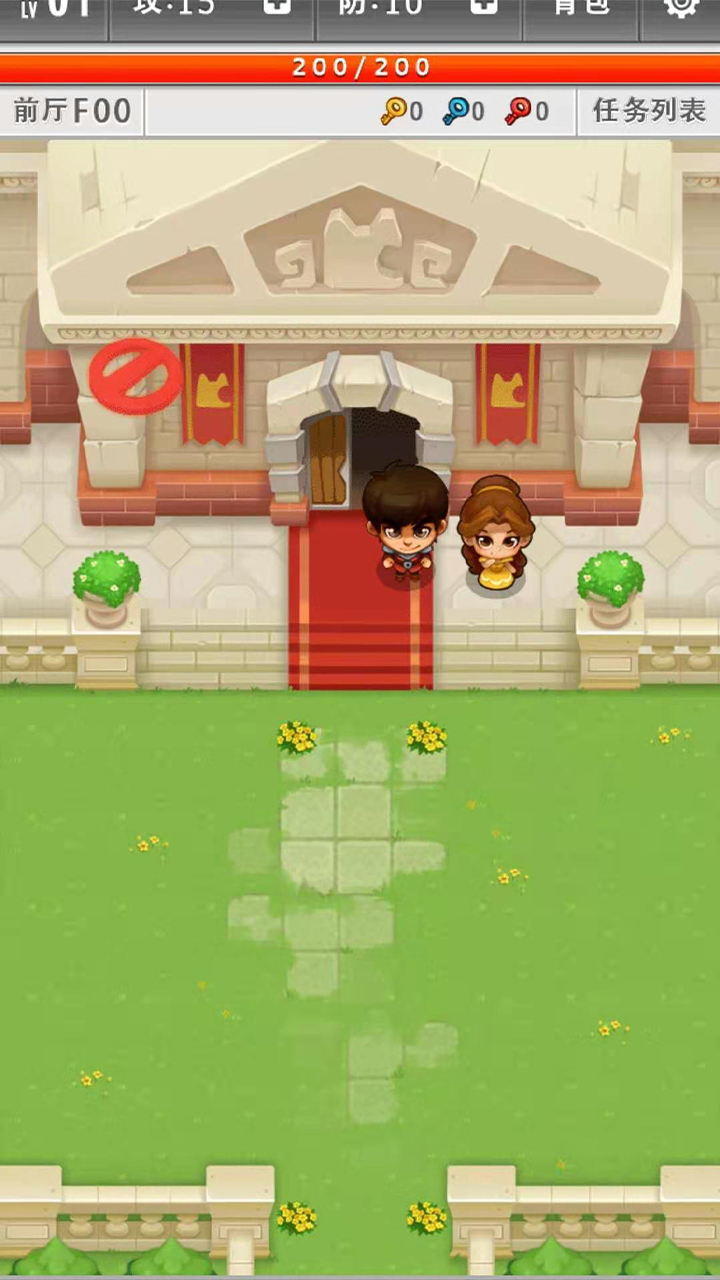Tap the plus next to 攻 attack

[277, 8]
